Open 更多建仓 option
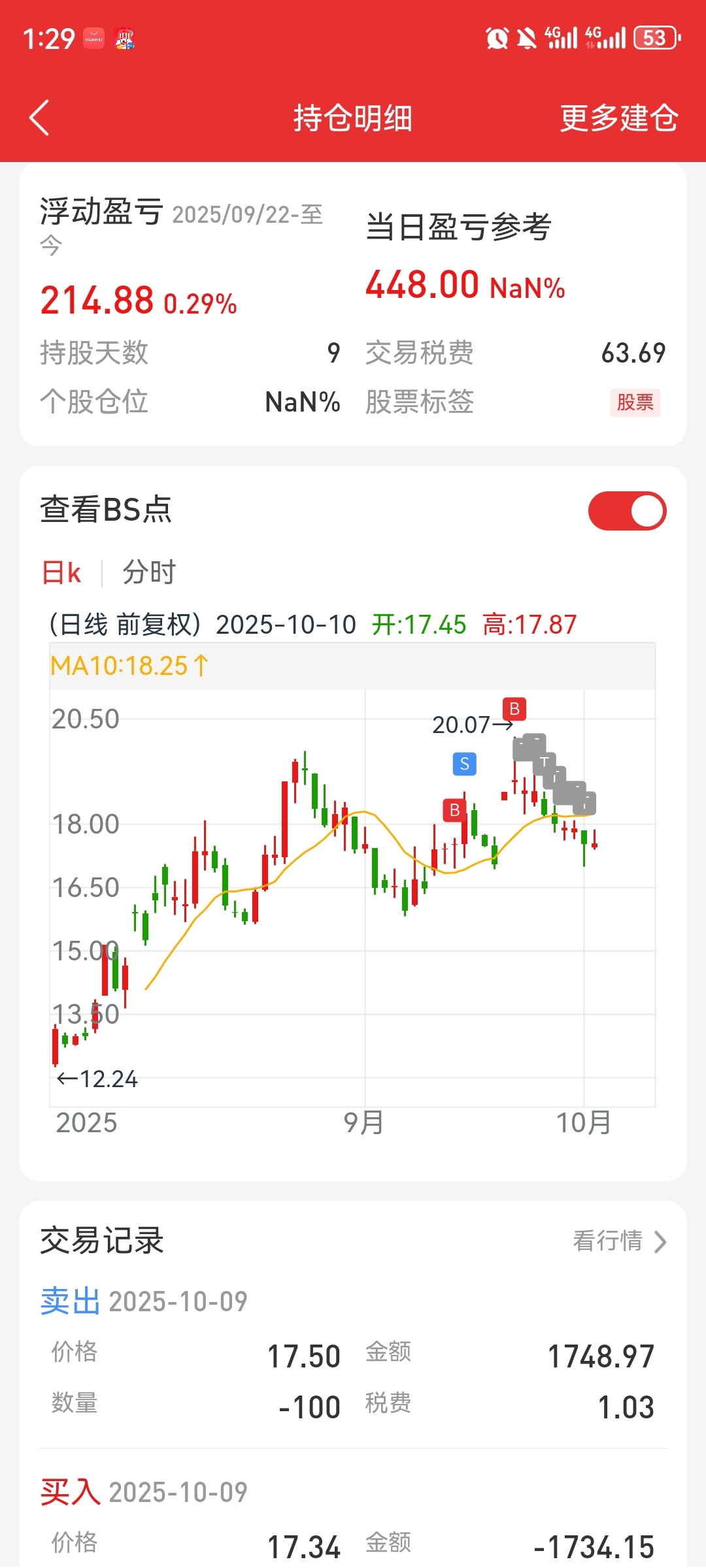This screenshot has height=1568, width=706. coord(618,118)
